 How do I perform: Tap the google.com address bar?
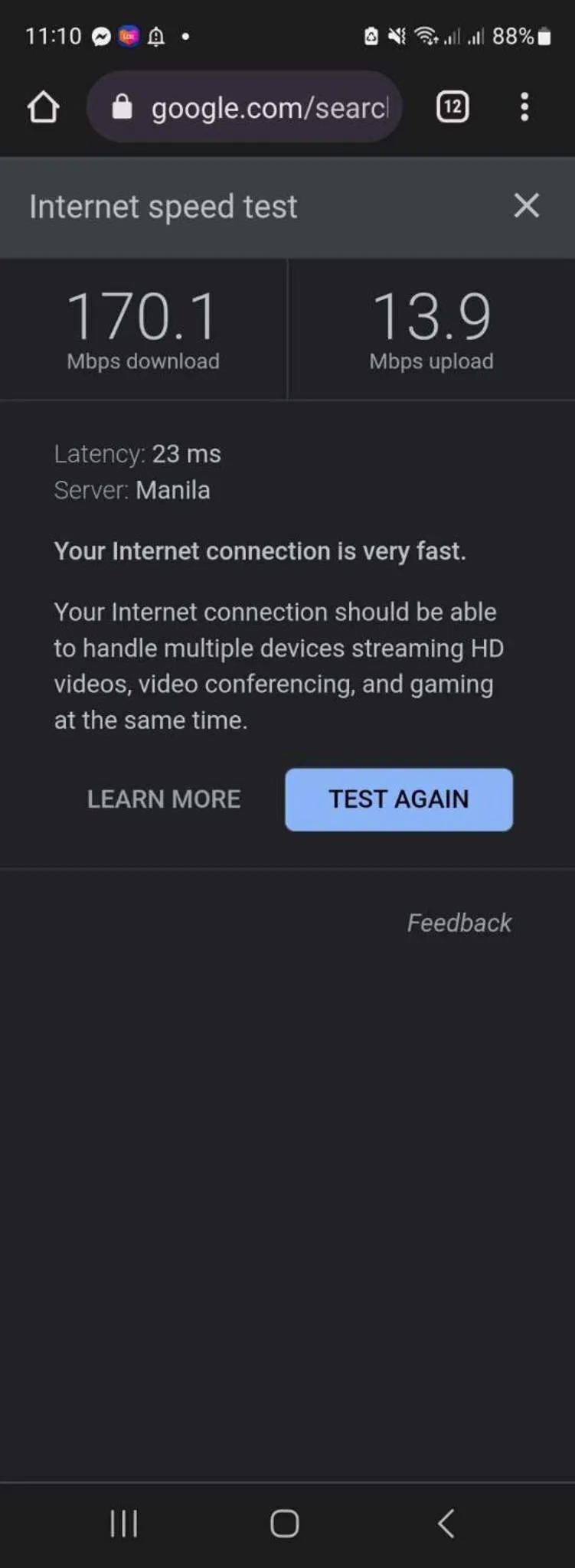point(253,107)
